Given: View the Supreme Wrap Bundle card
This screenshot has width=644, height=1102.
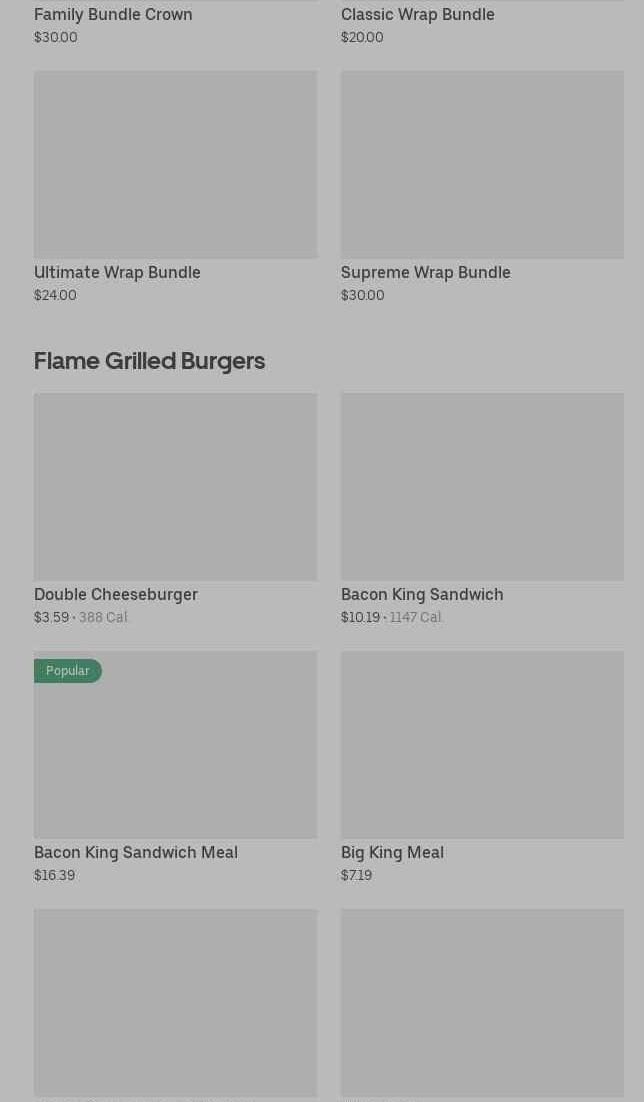Looking at the screenshot, I should pos(482,187).
